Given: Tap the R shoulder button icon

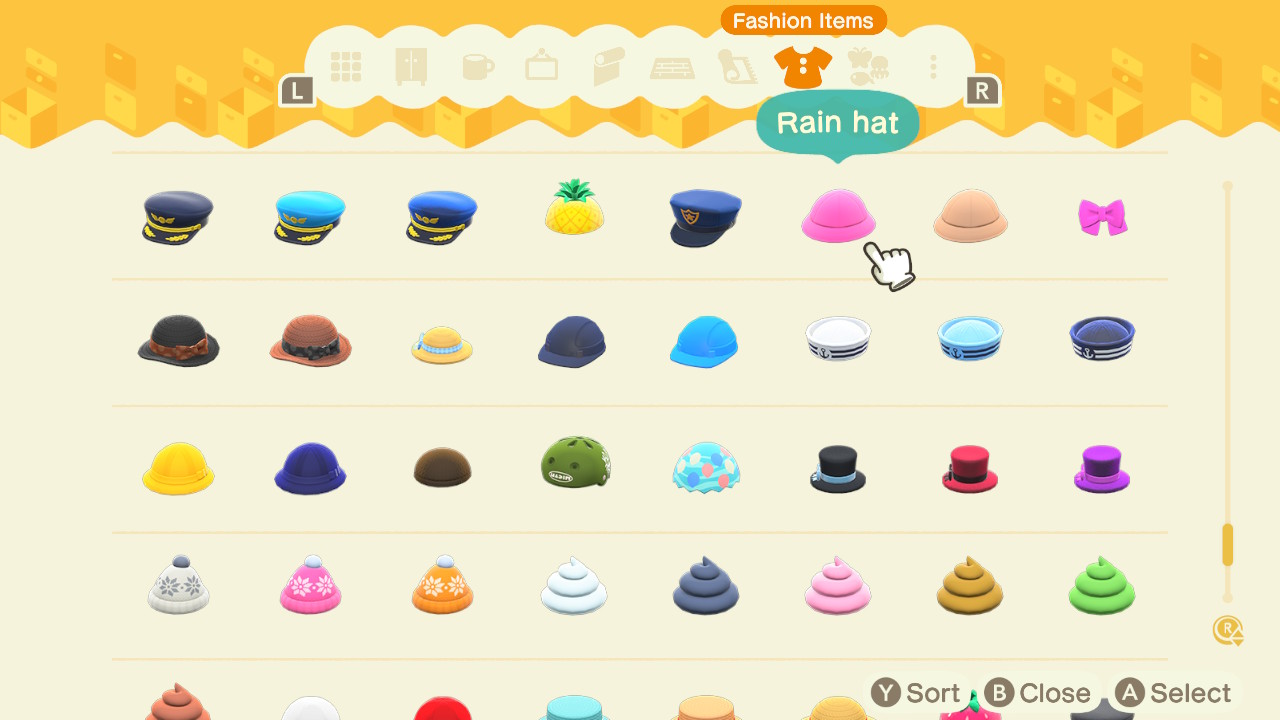Looking at the screenshot, I should [x=982, y=92].
